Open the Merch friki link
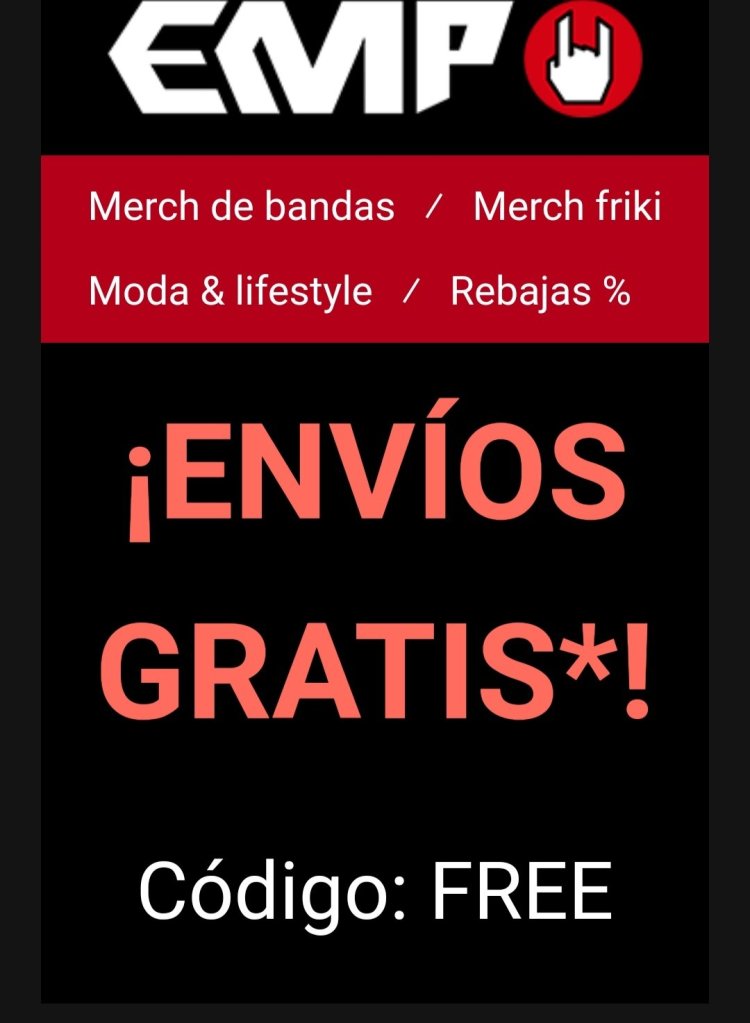The image size is (750, 1023). point(566,207)
